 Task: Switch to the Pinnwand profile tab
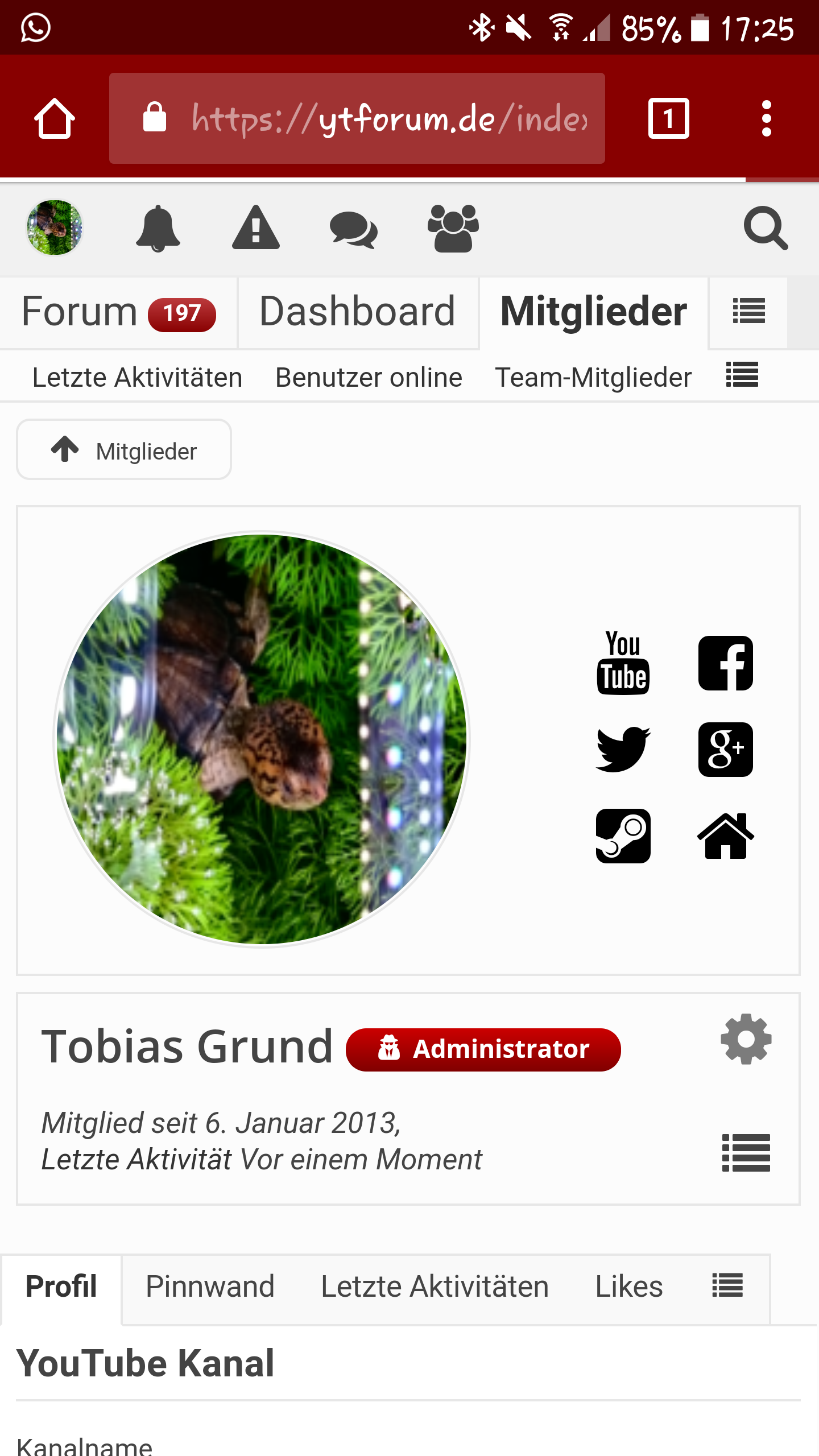point(210,1287)
